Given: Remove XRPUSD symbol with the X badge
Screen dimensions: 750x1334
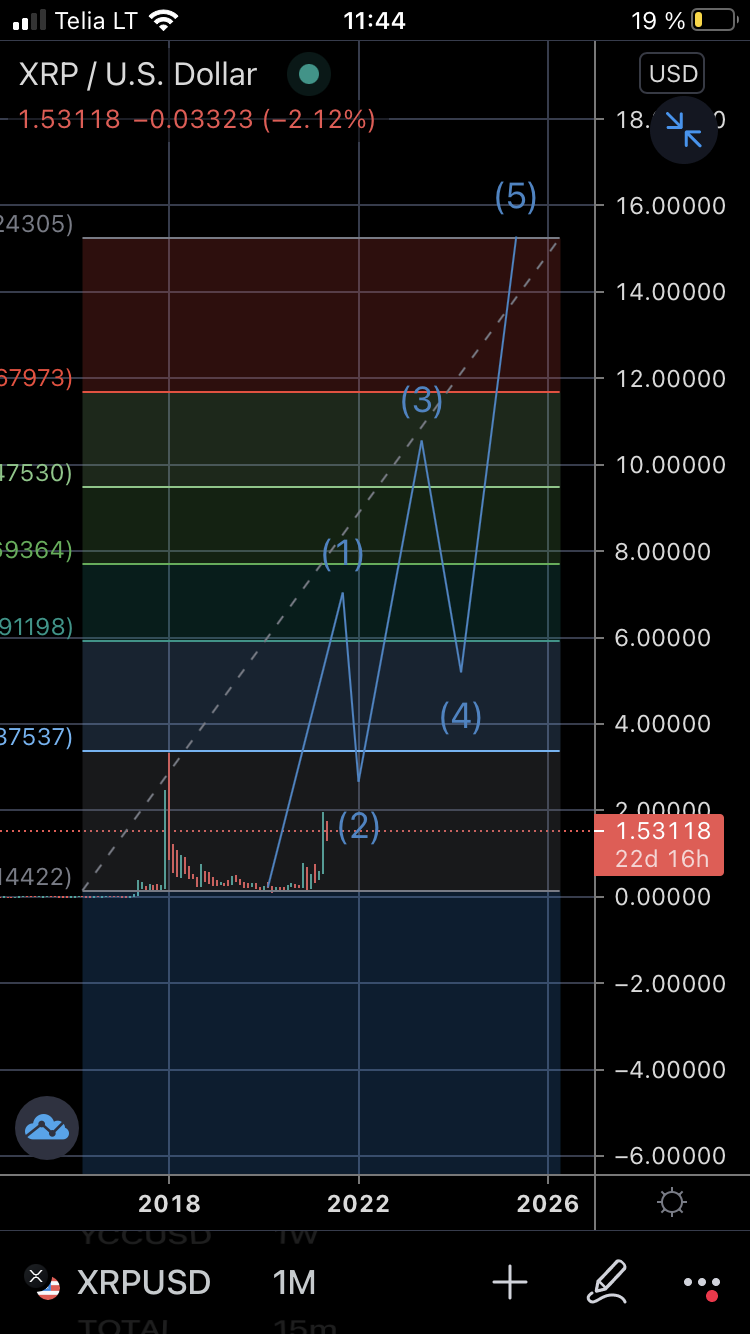Looking at the screenshot, I should [36, 1276].
